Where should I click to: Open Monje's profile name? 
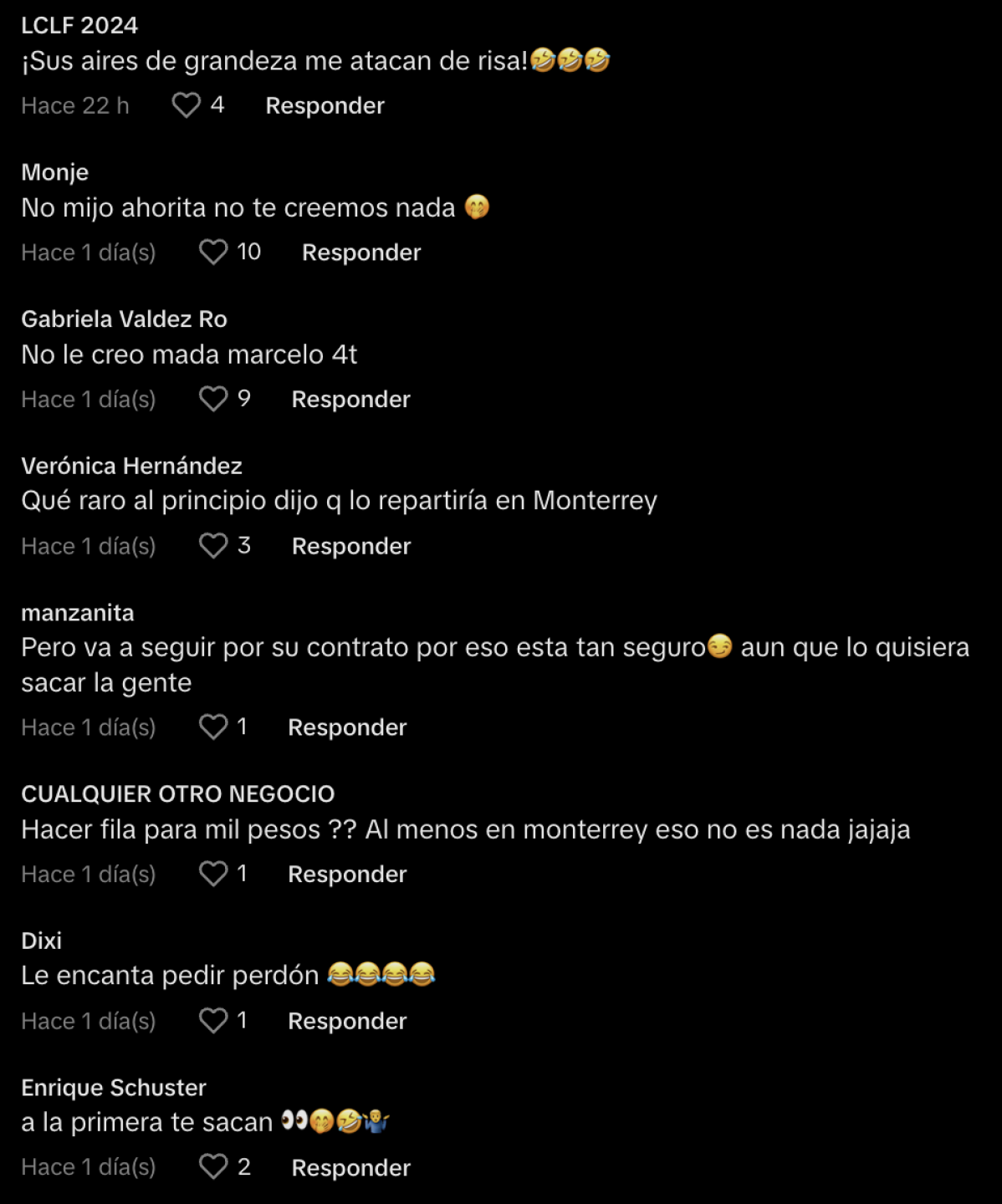54,172
